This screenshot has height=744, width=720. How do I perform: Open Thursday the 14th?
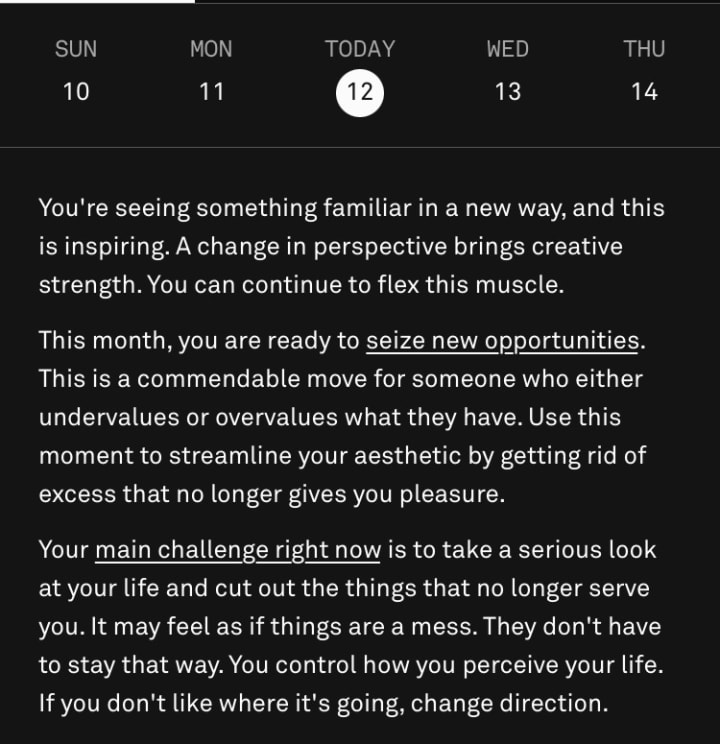point(644,72)
